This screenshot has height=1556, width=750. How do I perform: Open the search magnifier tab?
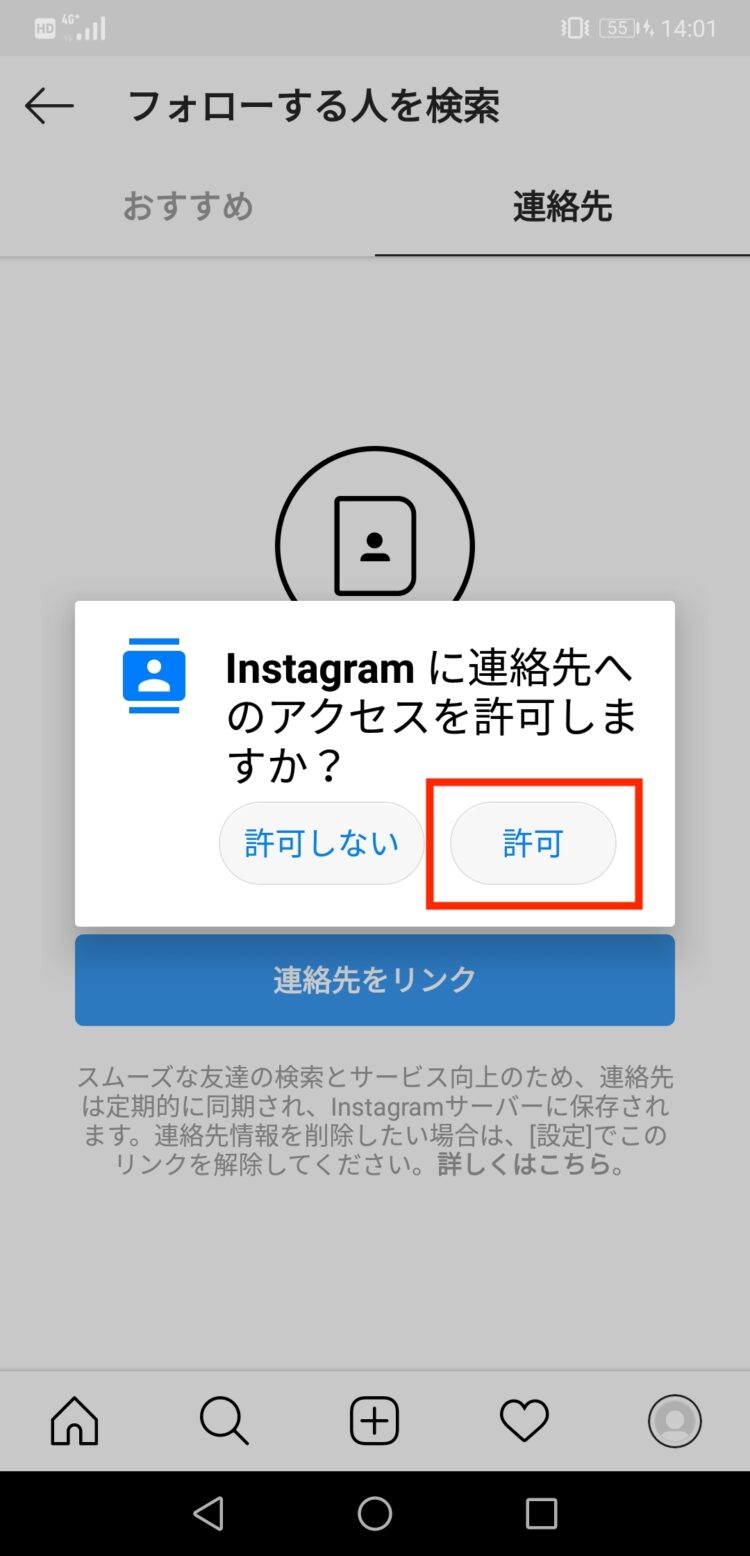pos(224,1420)
